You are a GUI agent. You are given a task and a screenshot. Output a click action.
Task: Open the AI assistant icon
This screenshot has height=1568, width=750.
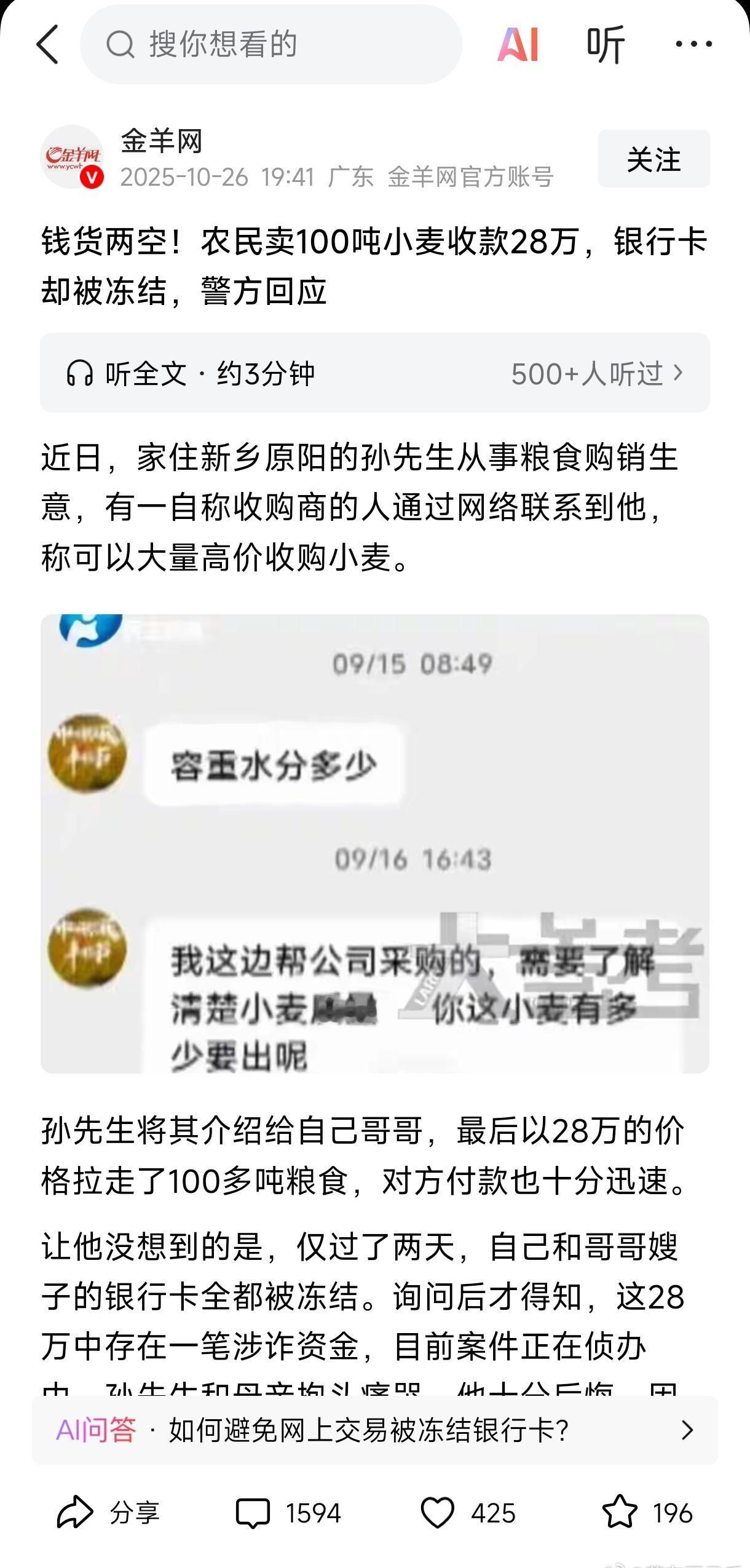pyautogui.click(x=518, y=44)
